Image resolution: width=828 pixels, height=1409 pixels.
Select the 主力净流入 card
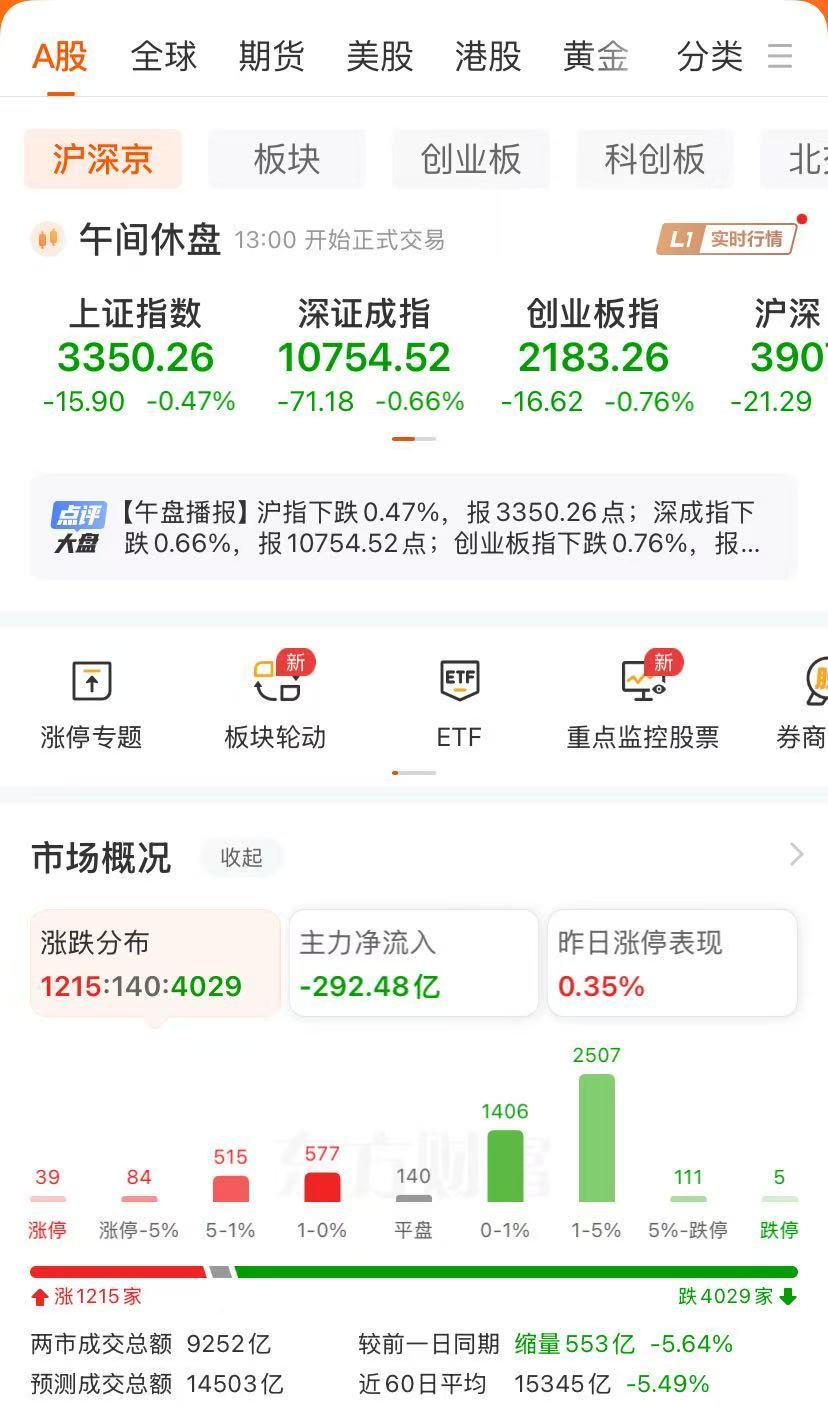click(x=413, y=963)
